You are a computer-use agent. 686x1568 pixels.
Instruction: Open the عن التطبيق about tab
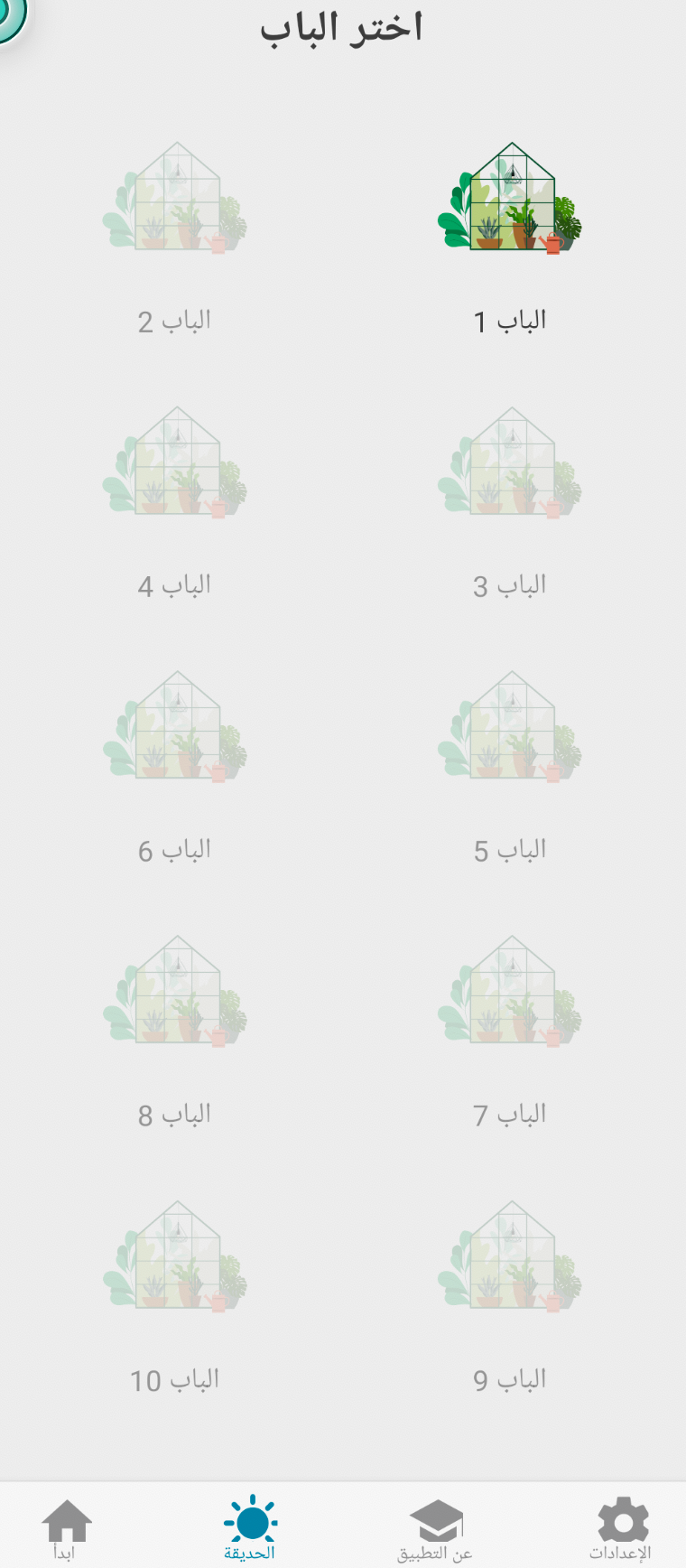[436, 1526]
